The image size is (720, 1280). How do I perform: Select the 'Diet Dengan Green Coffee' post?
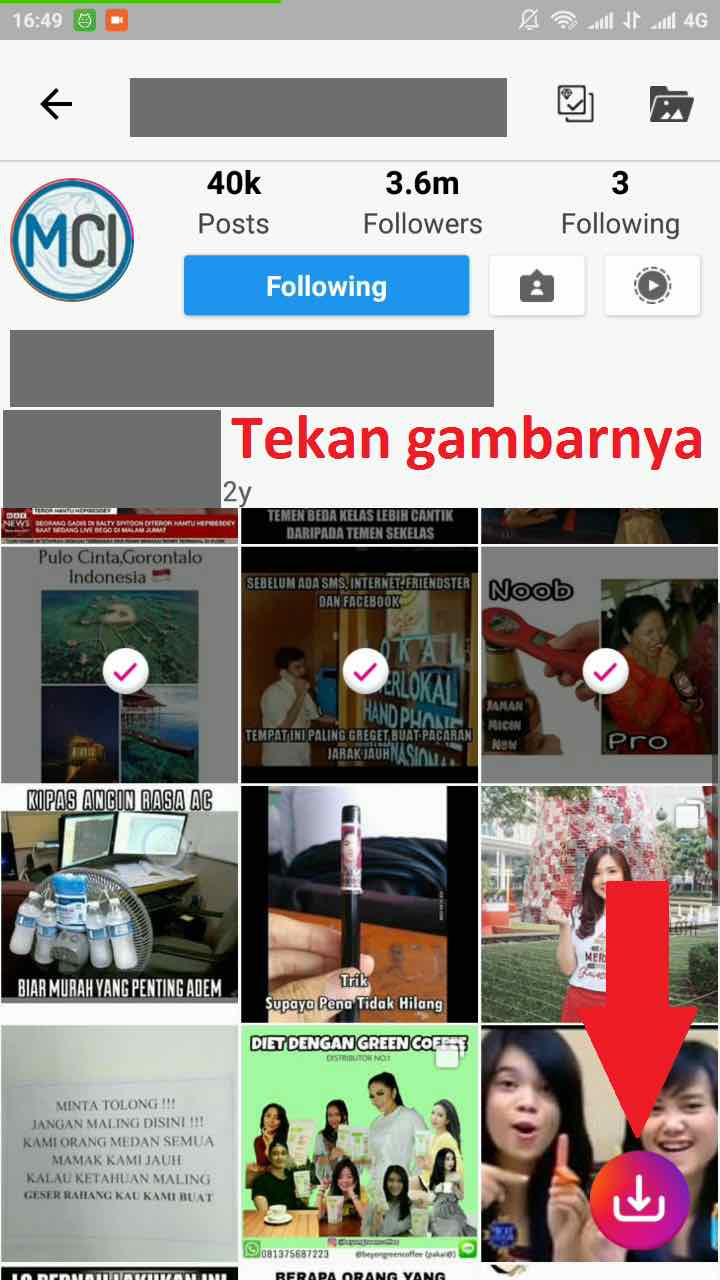pyautogui.click(x=360, y=1140)
